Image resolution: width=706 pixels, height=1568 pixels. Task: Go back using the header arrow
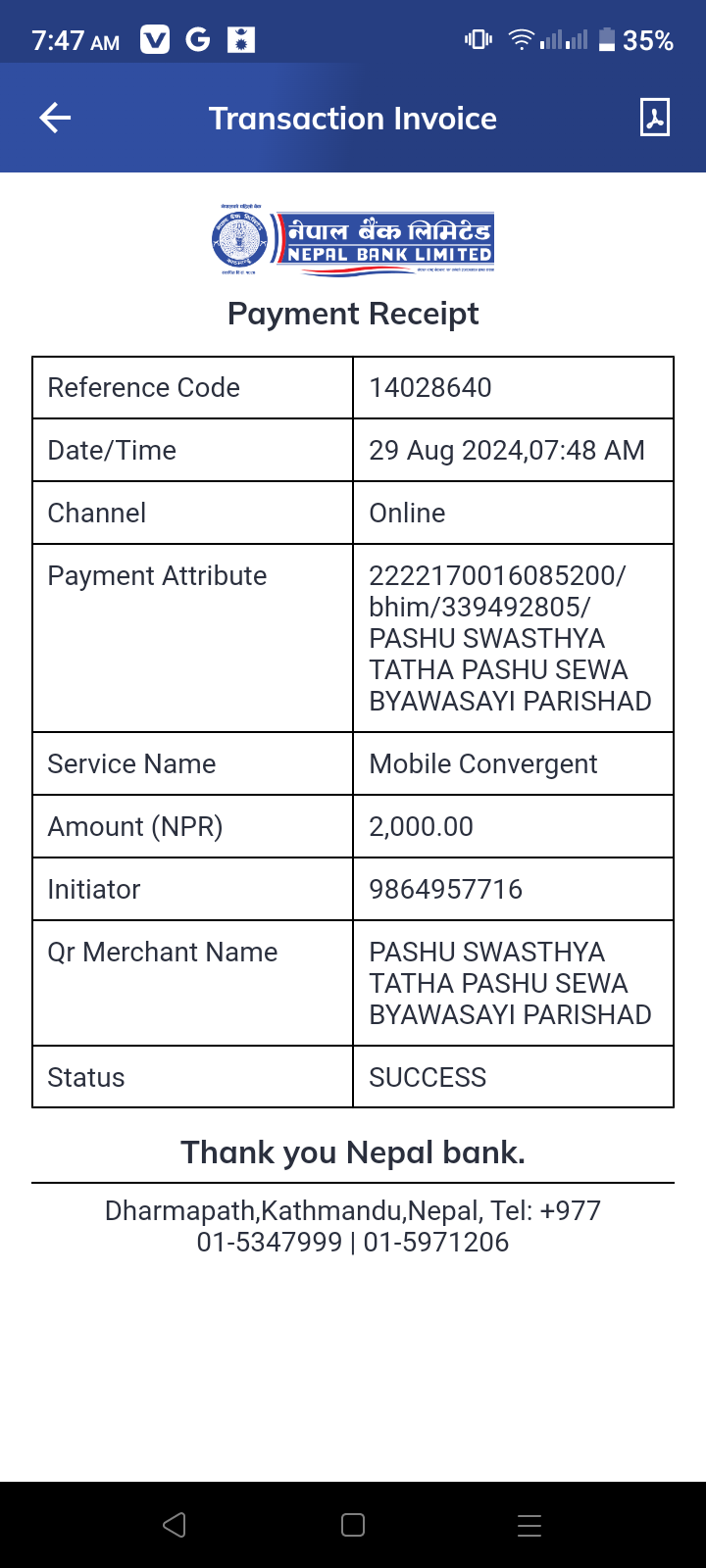[x=55, y=119]
